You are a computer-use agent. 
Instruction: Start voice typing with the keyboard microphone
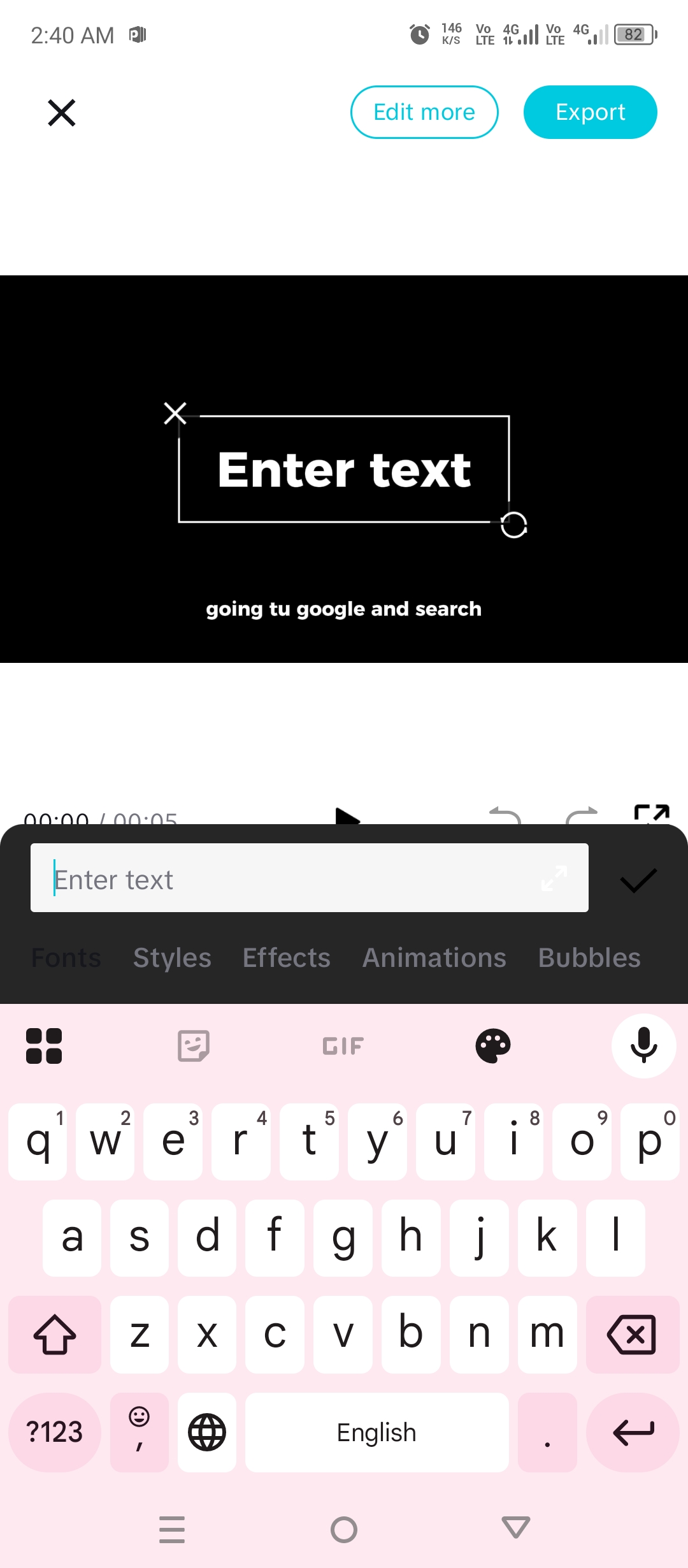pyautogui.click(x=643, y=1045)
